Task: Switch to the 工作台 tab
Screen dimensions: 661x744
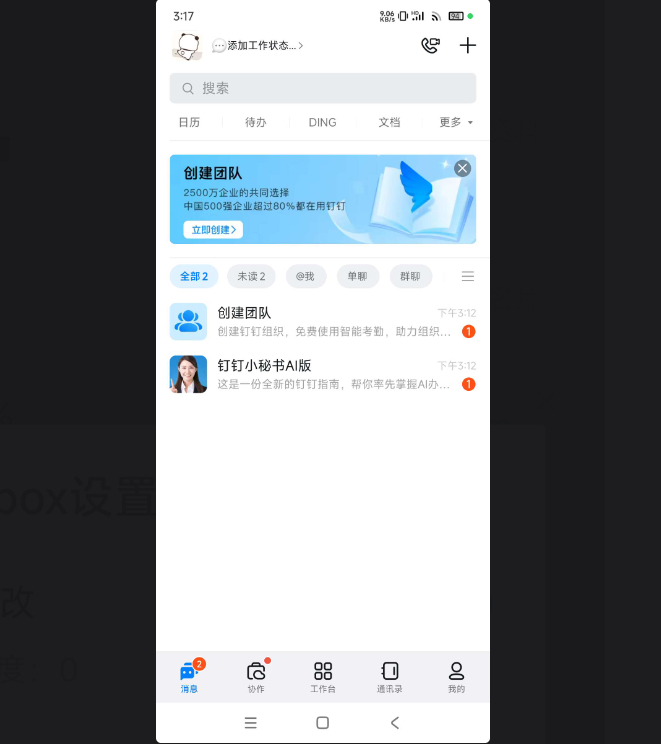Action: point(322,677)
